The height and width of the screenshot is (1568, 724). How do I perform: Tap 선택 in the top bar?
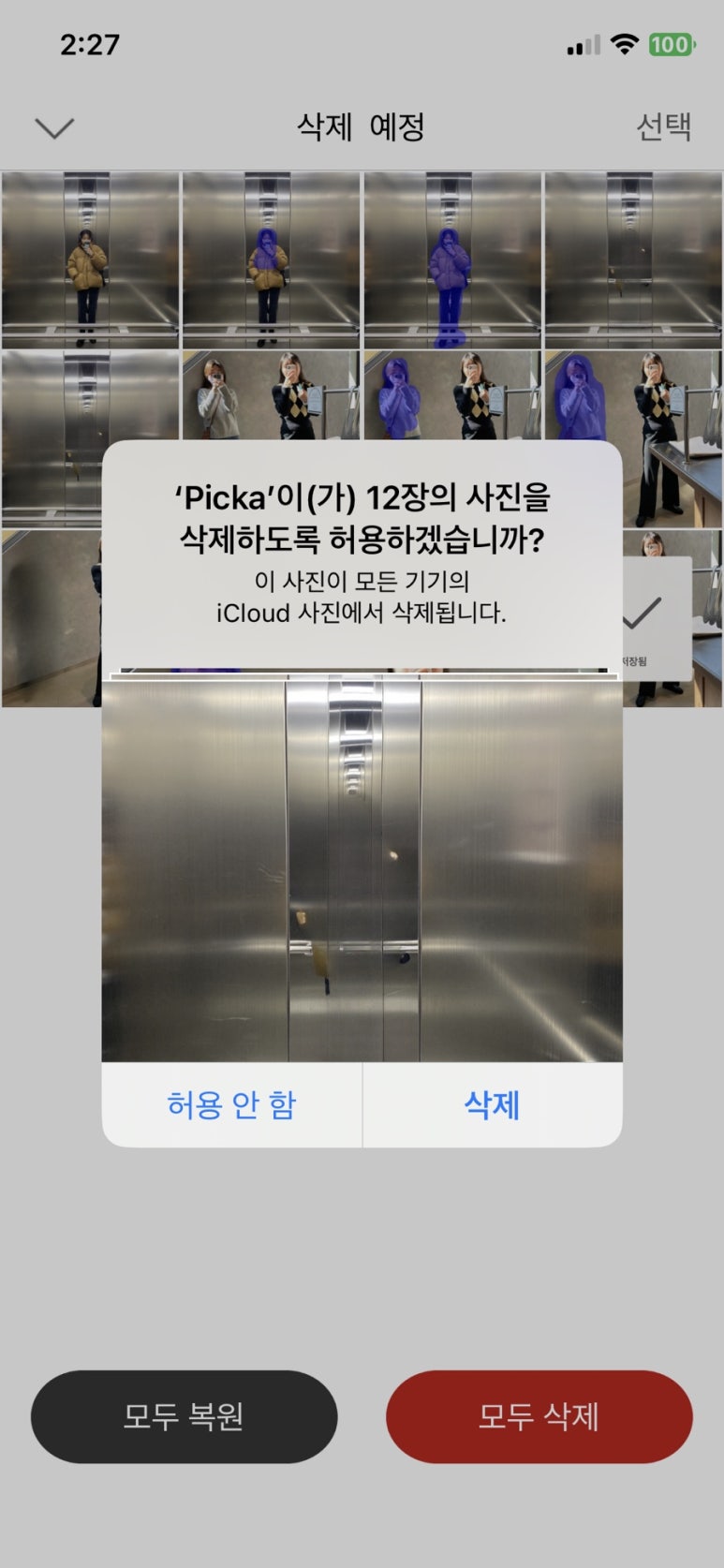click(663, 126)
